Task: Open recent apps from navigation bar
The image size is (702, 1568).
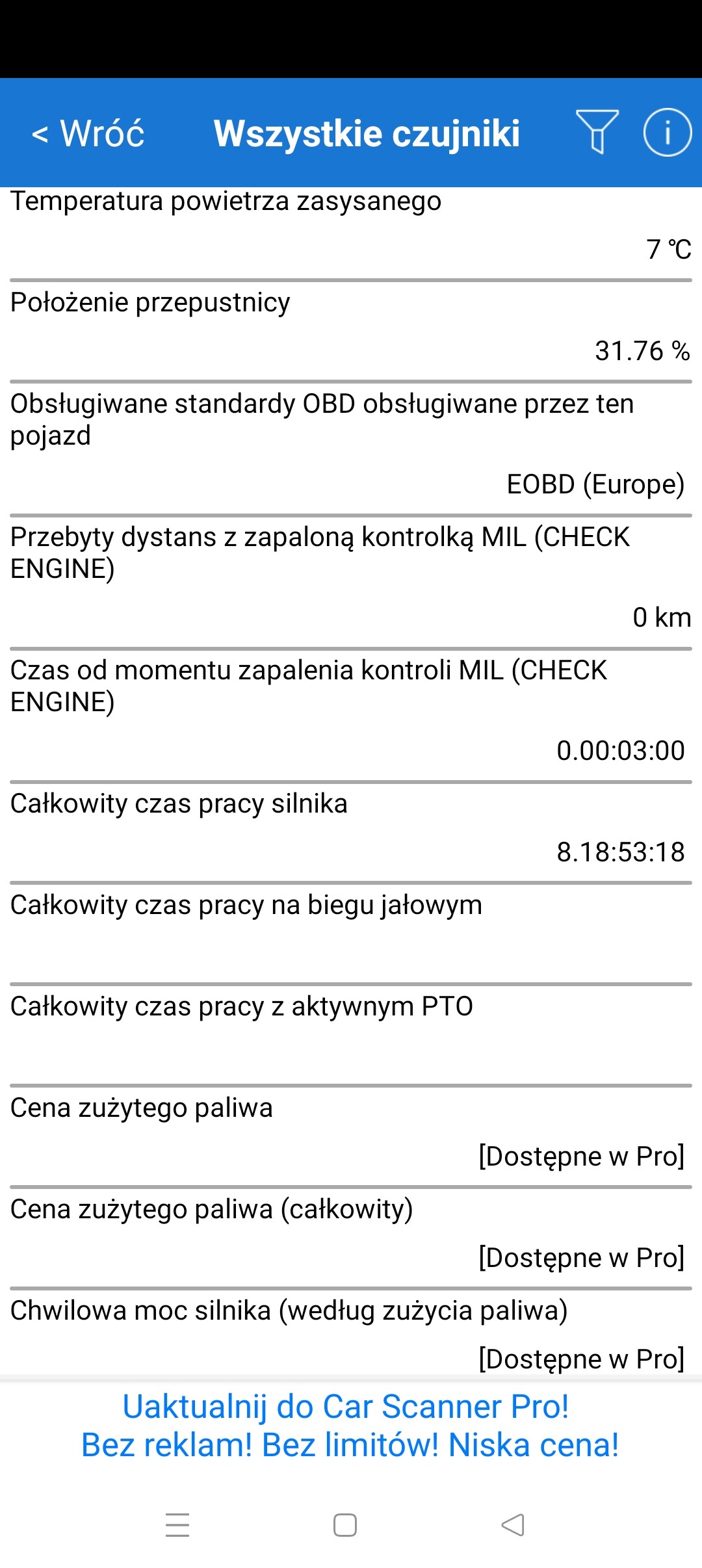Action: pos(177,1524)
